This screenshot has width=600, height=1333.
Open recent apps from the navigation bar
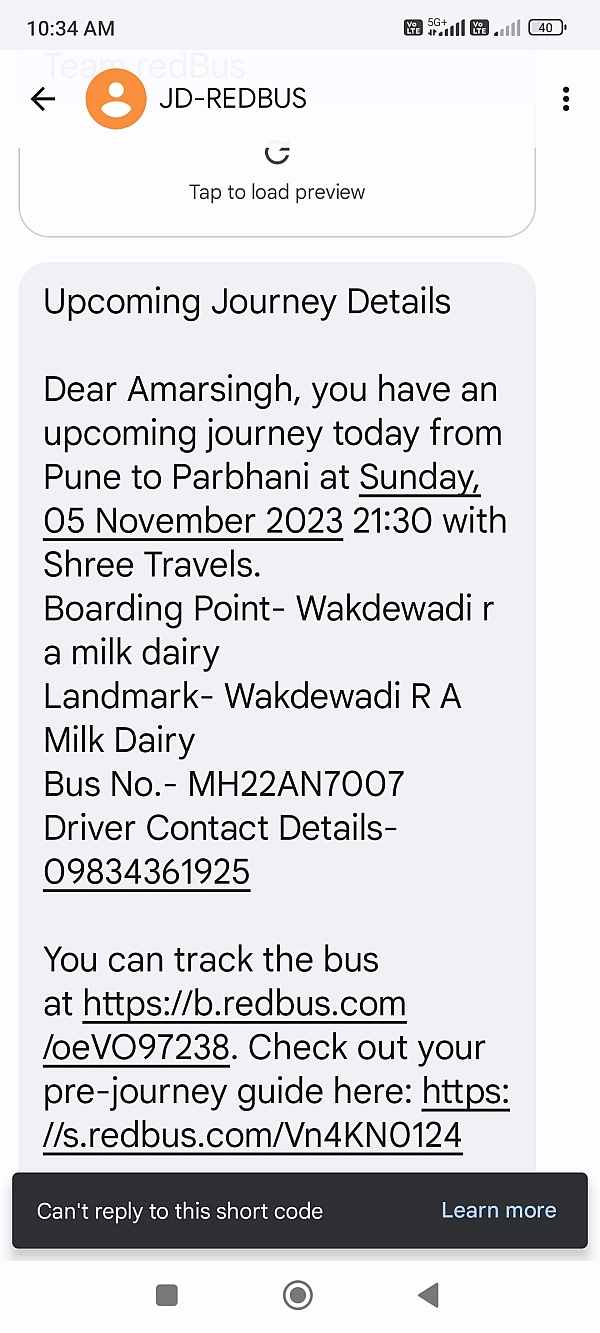(167, 1295)
